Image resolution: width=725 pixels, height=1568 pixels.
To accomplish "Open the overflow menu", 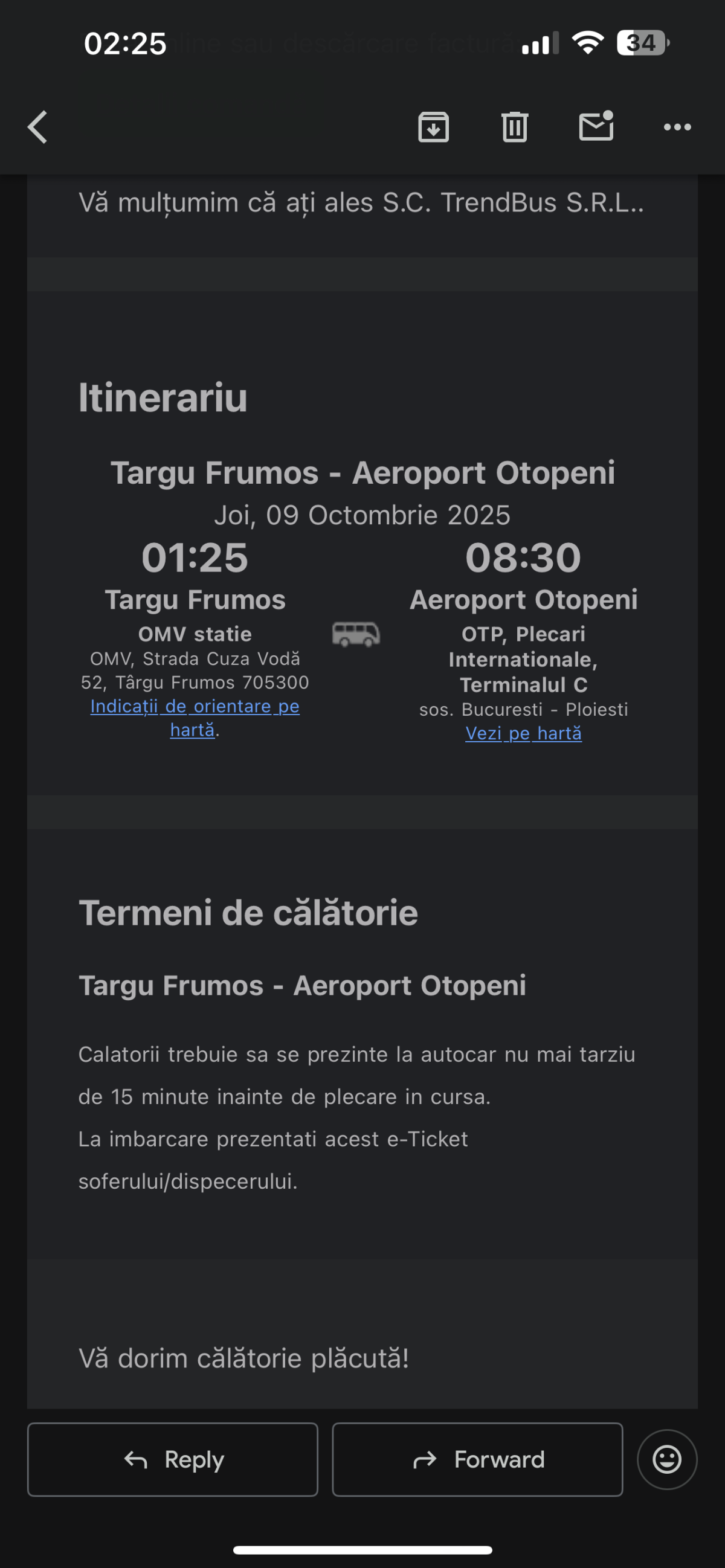I will tap(677, 127).
